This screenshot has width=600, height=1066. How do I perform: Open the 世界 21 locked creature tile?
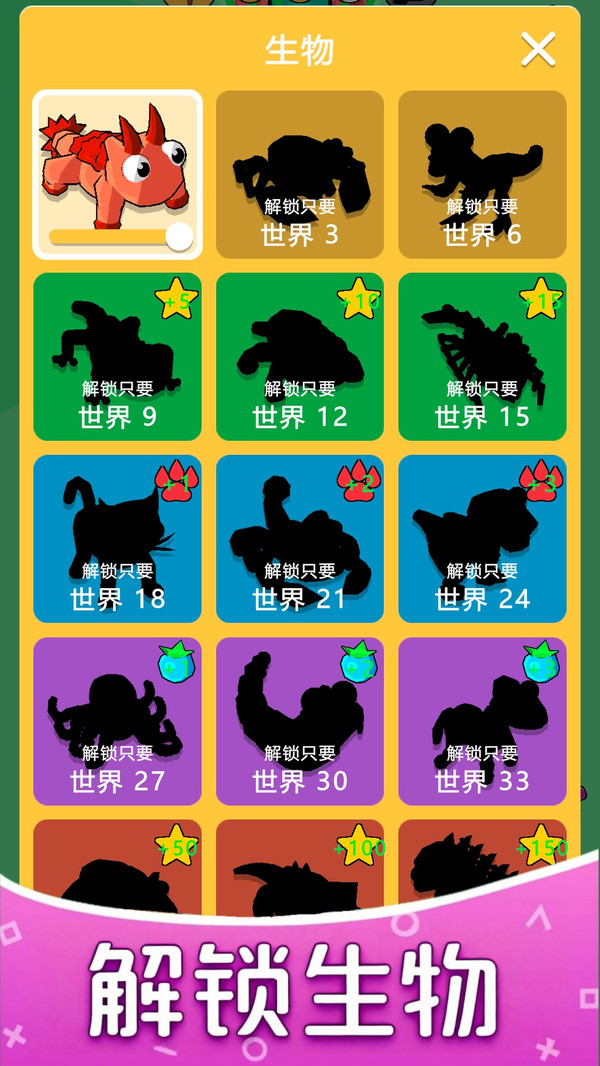point(300,539)
